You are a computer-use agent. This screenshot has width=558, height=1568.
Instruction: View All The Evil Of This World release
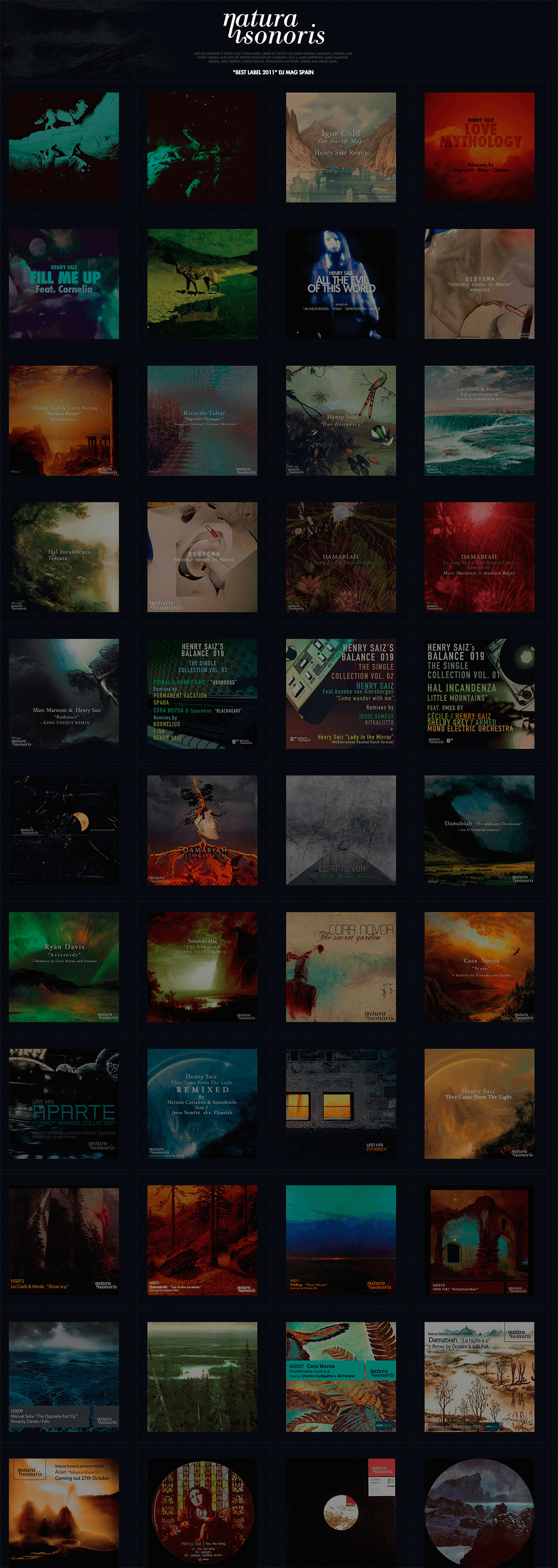pyautogui.click(x=341, y=283)
